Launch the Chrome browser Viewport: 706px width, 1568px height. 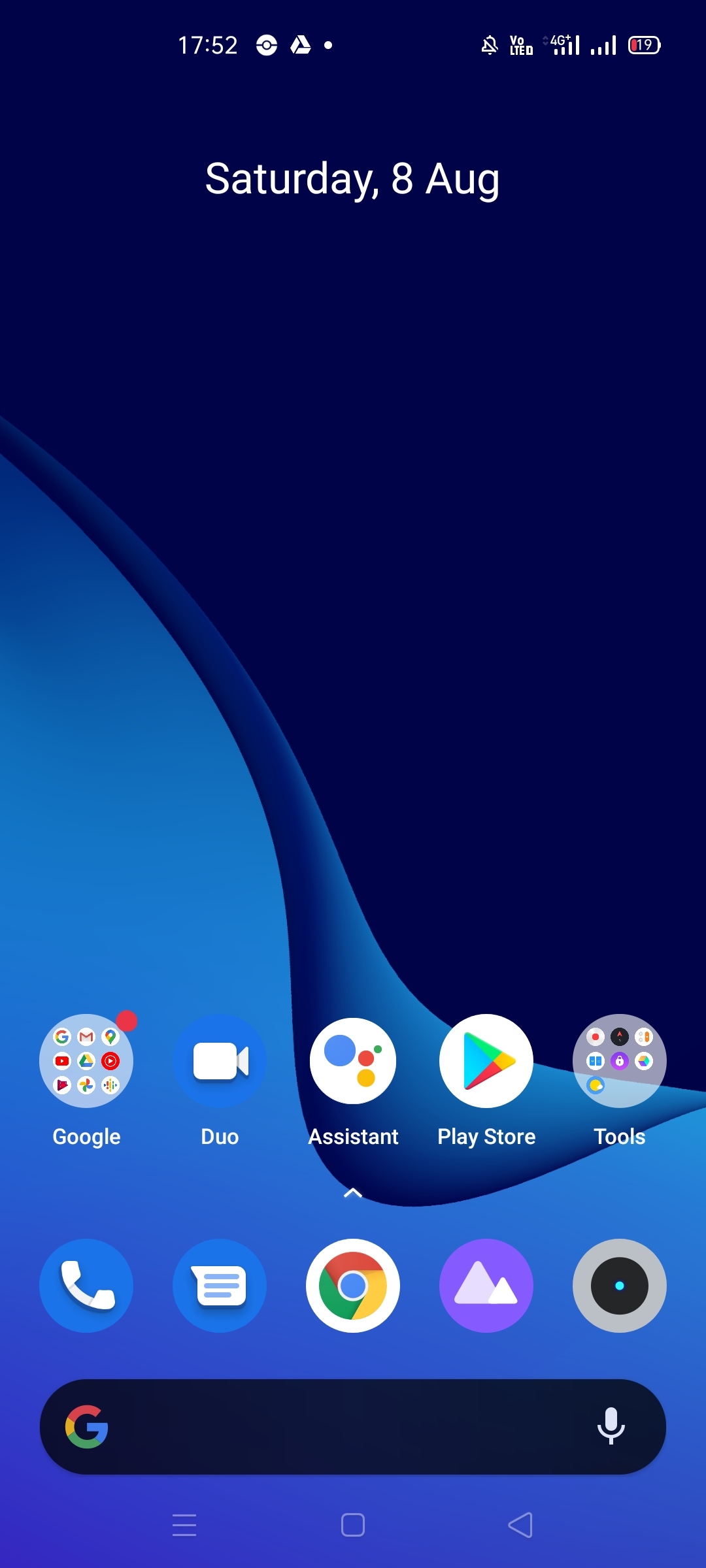(353, 1286)
